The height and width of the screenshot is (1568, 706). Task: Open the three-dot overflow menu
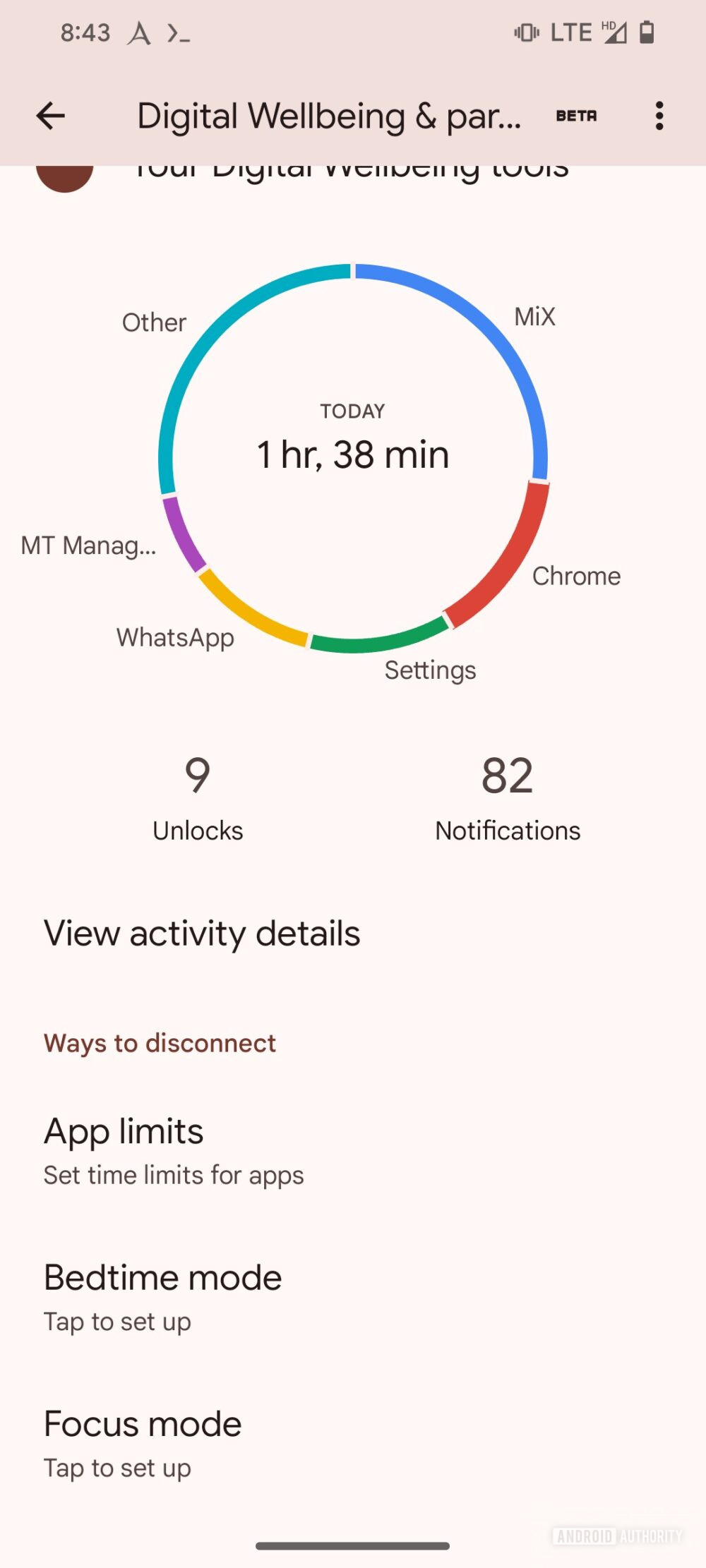click(658, 115)
